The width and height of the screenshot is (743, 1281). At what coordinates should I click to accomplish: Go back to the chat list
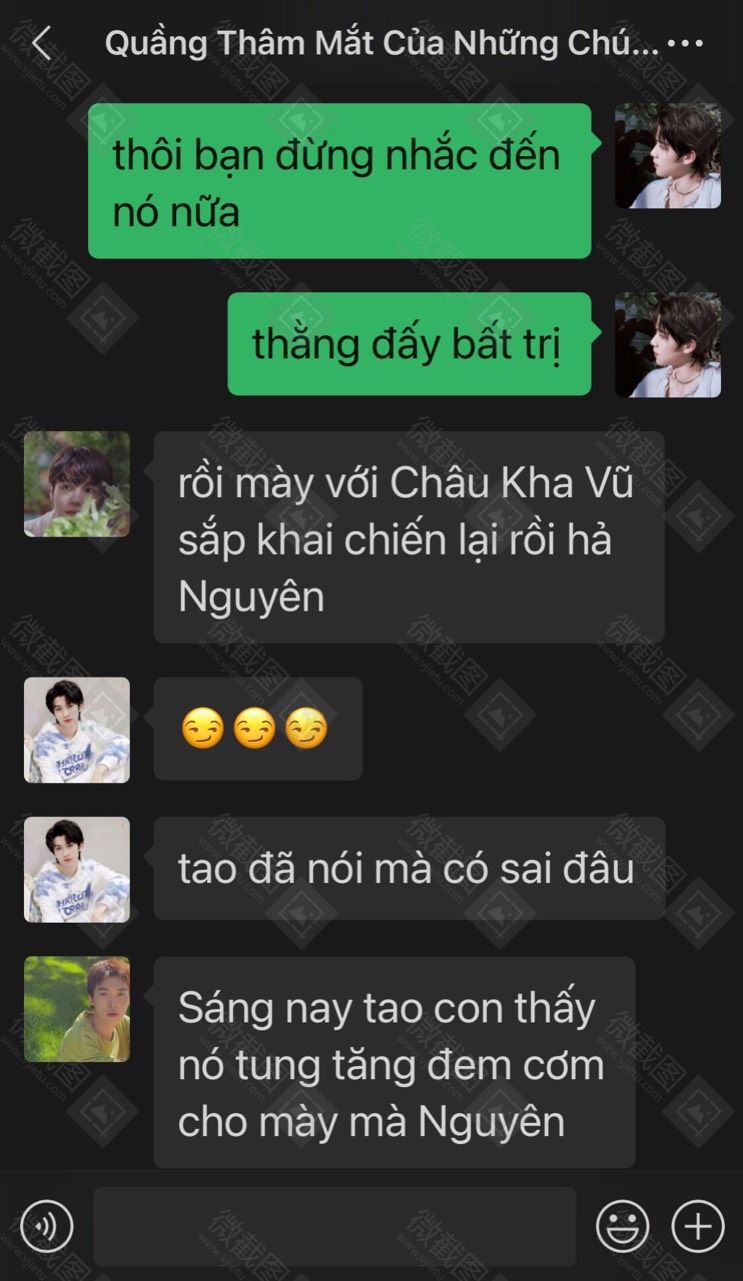pyautogui.click(x=41, y=44)
